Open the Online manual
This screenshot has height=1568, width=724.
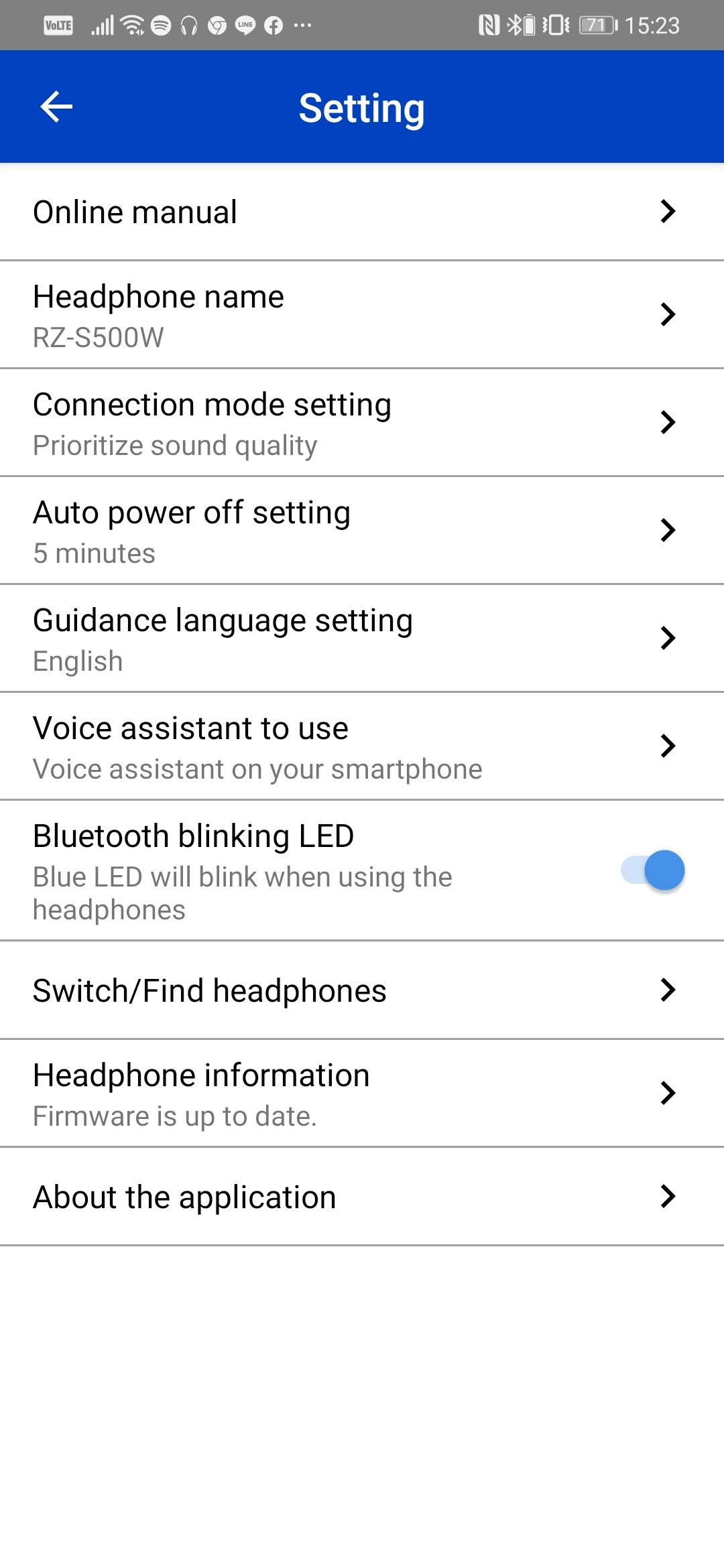pyautogui.click(x=362, y=212)
